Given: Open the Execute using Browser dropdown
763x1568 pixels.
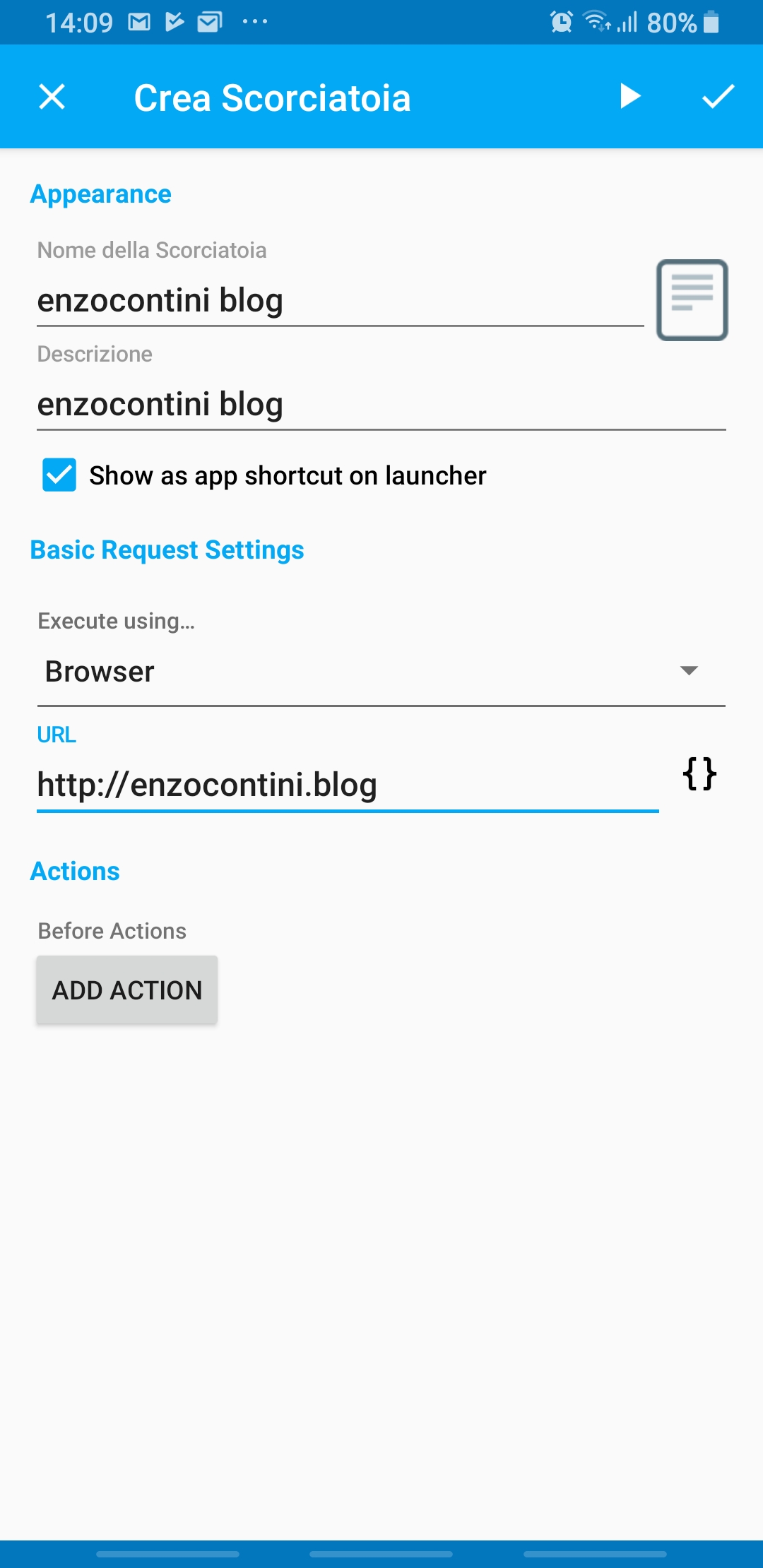Looking at the screenshot, I should (380, 672).
